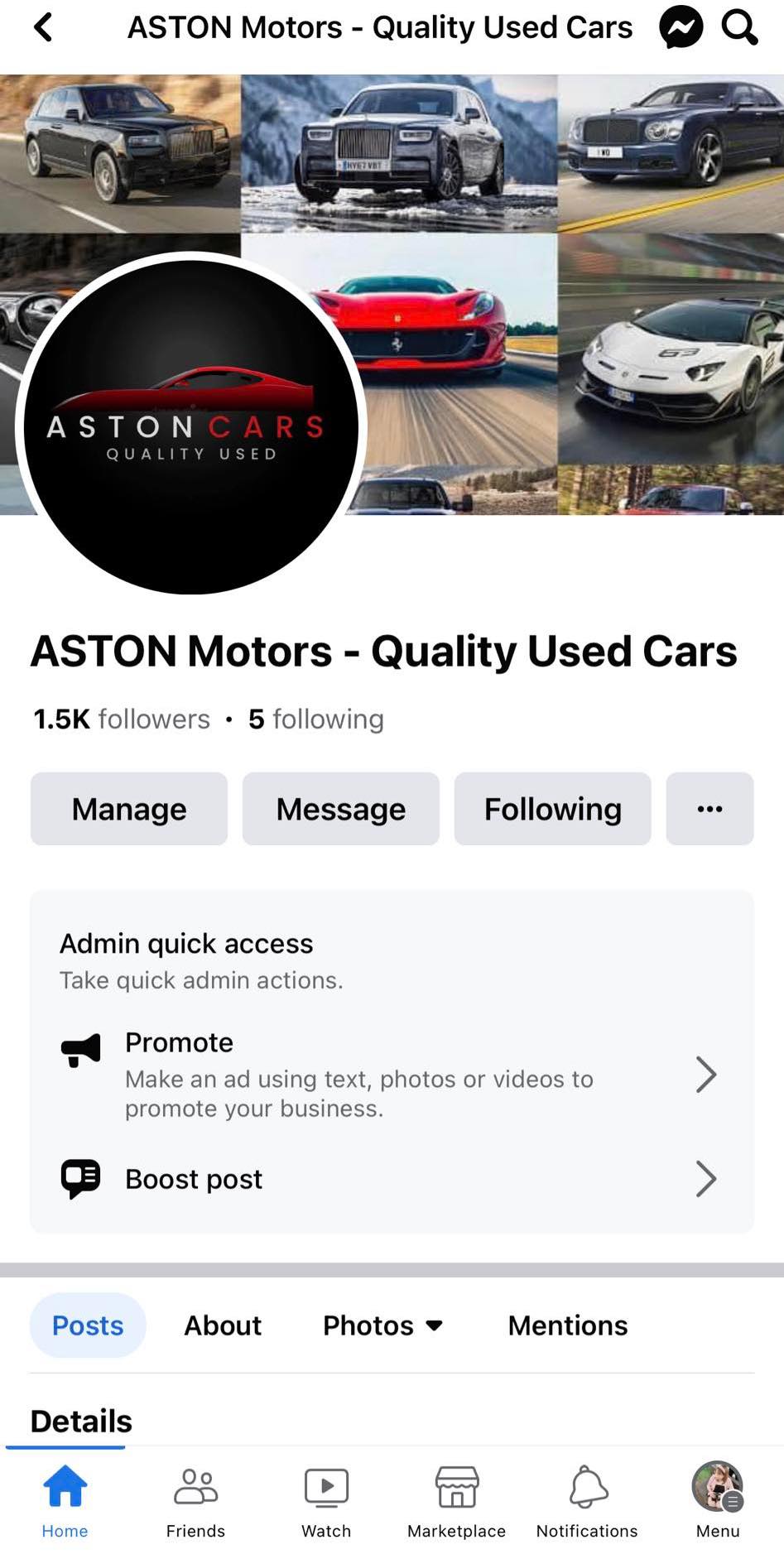Open the Notifications tab
This screenshot has height=1554, width=784.
tap(587, 1499)
